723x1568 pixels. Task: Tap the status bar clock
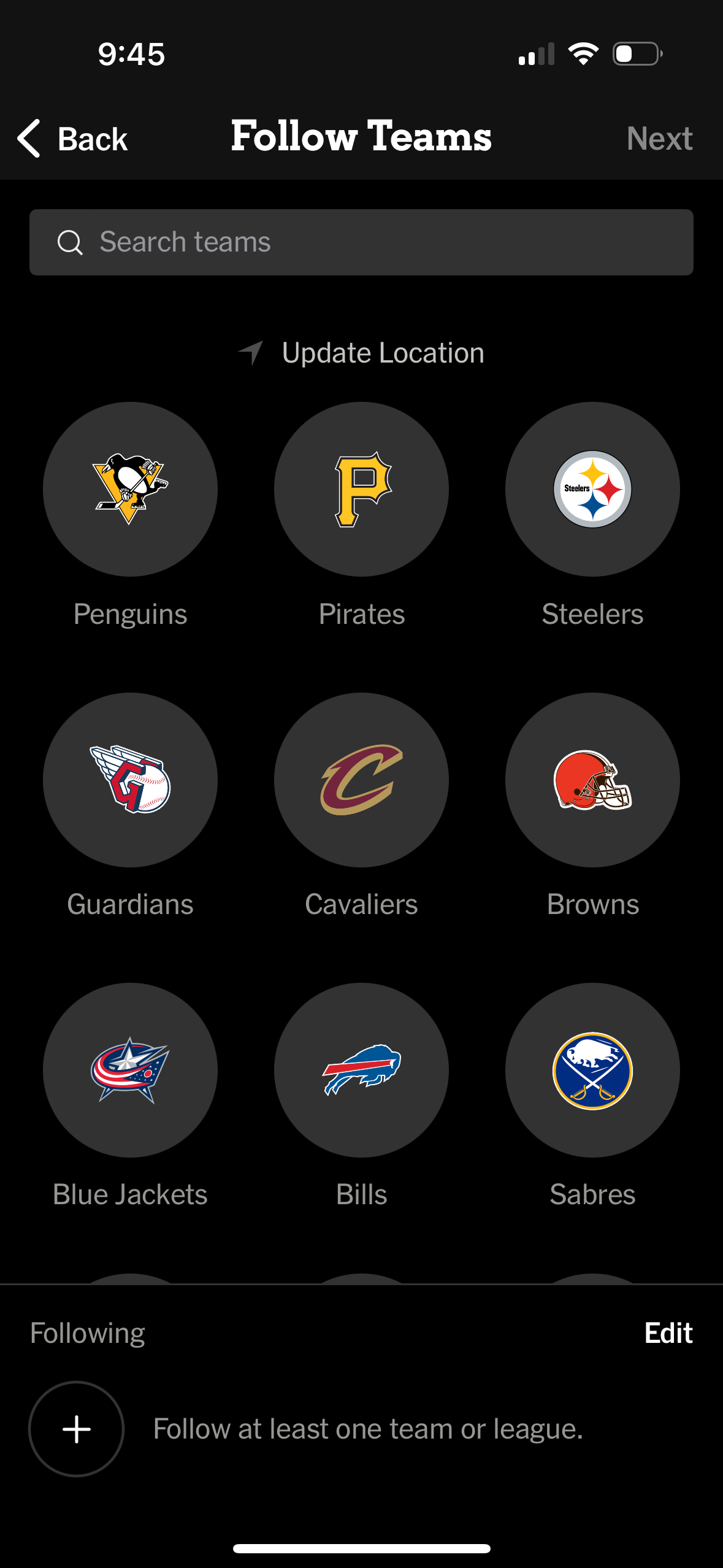pyautogui.click(x=130, y=54)
